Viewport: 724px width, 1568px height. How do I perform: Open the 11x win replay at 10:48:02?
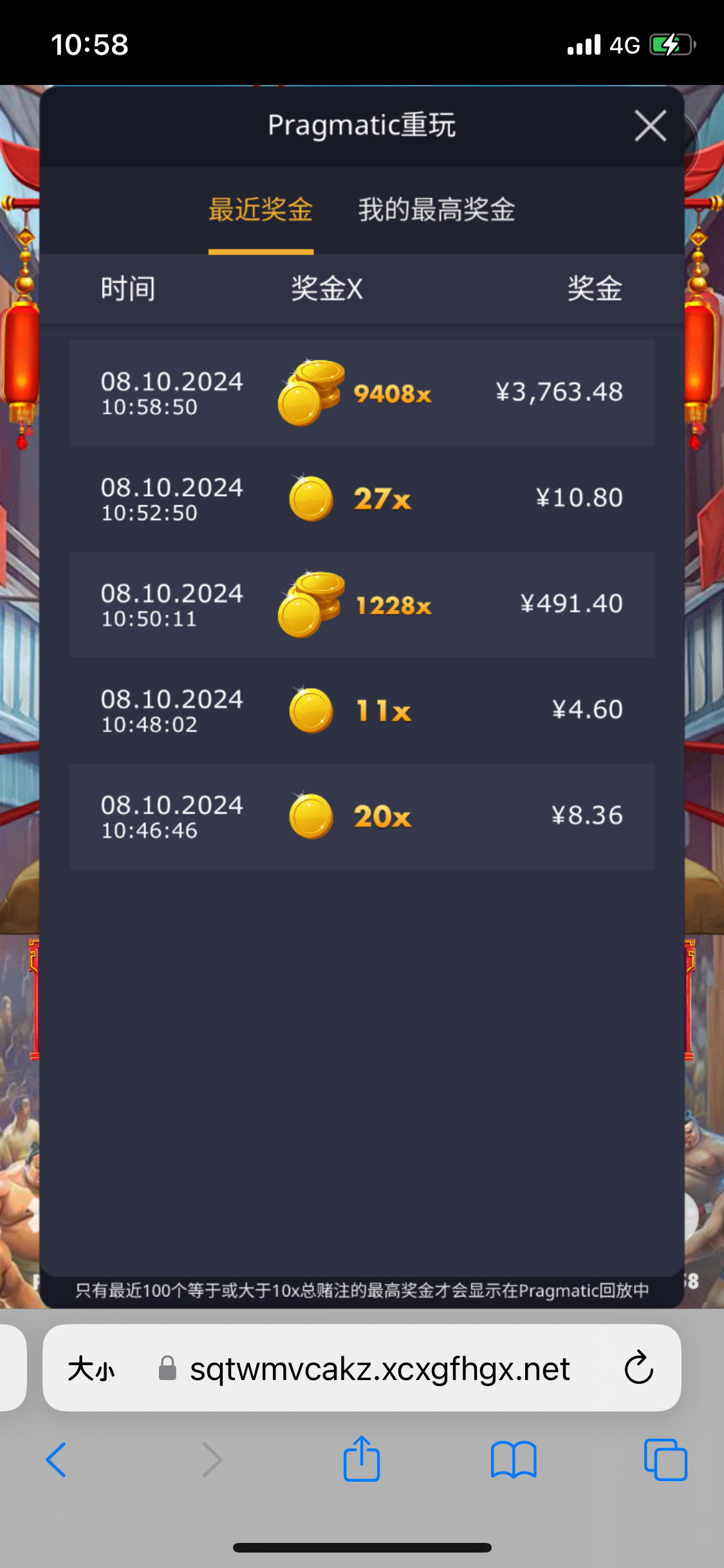point(362,711)
